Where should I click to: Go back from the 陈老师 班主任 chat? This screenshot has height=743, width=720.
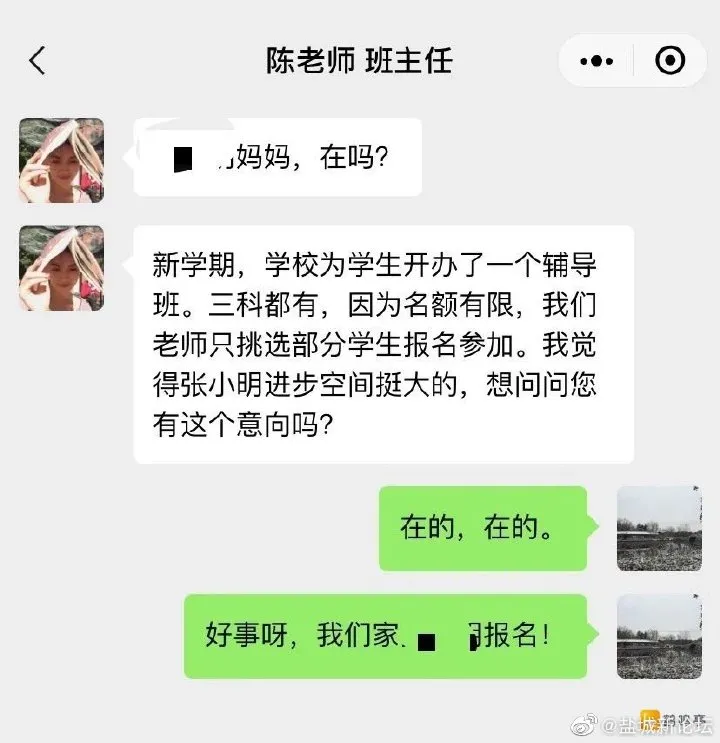pyautogui.click(x=37, y=61)
